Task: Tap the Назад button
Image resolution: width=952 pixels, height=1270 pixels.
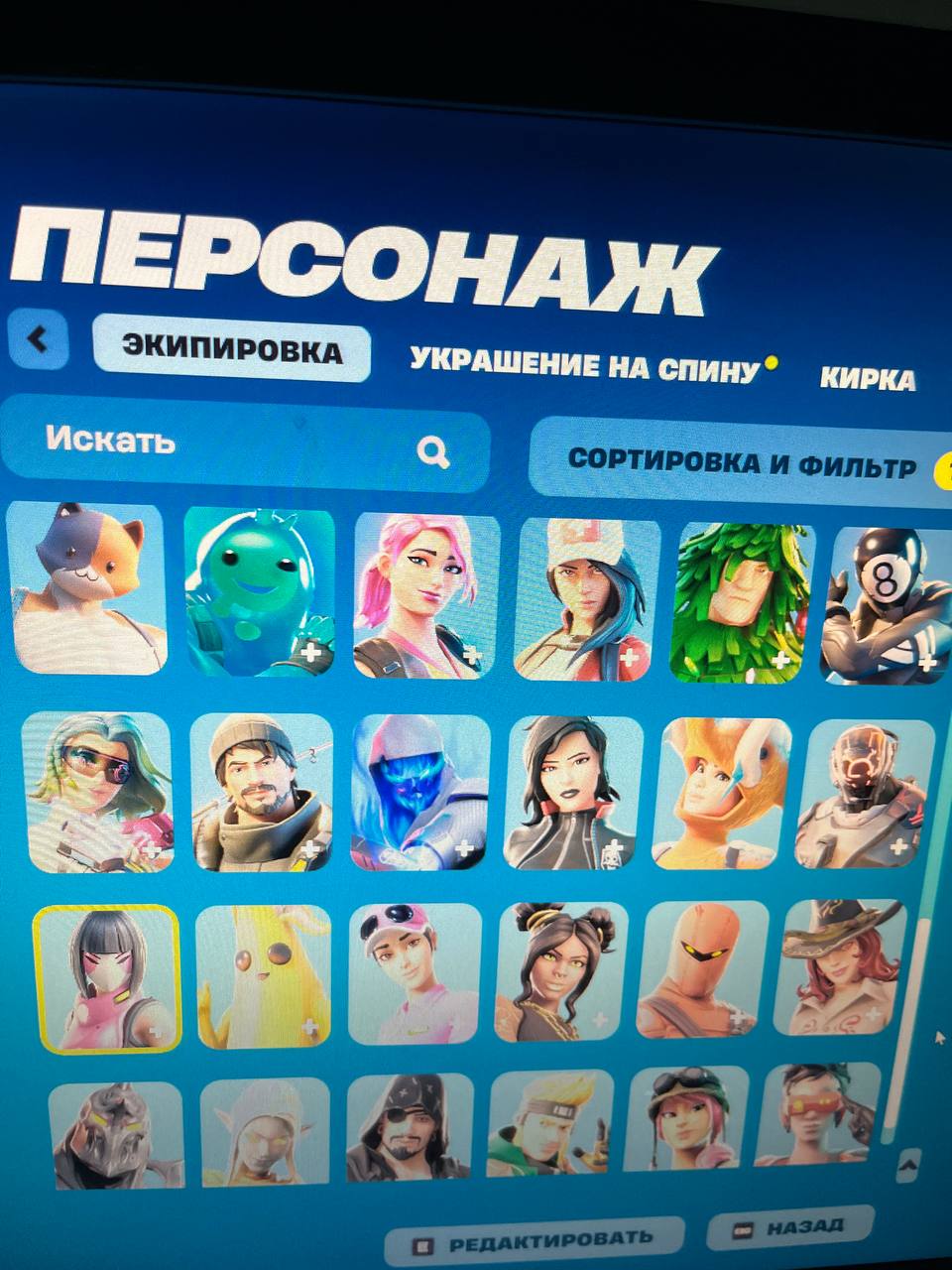Action: pyautogui.click(x=790, y=1228)
